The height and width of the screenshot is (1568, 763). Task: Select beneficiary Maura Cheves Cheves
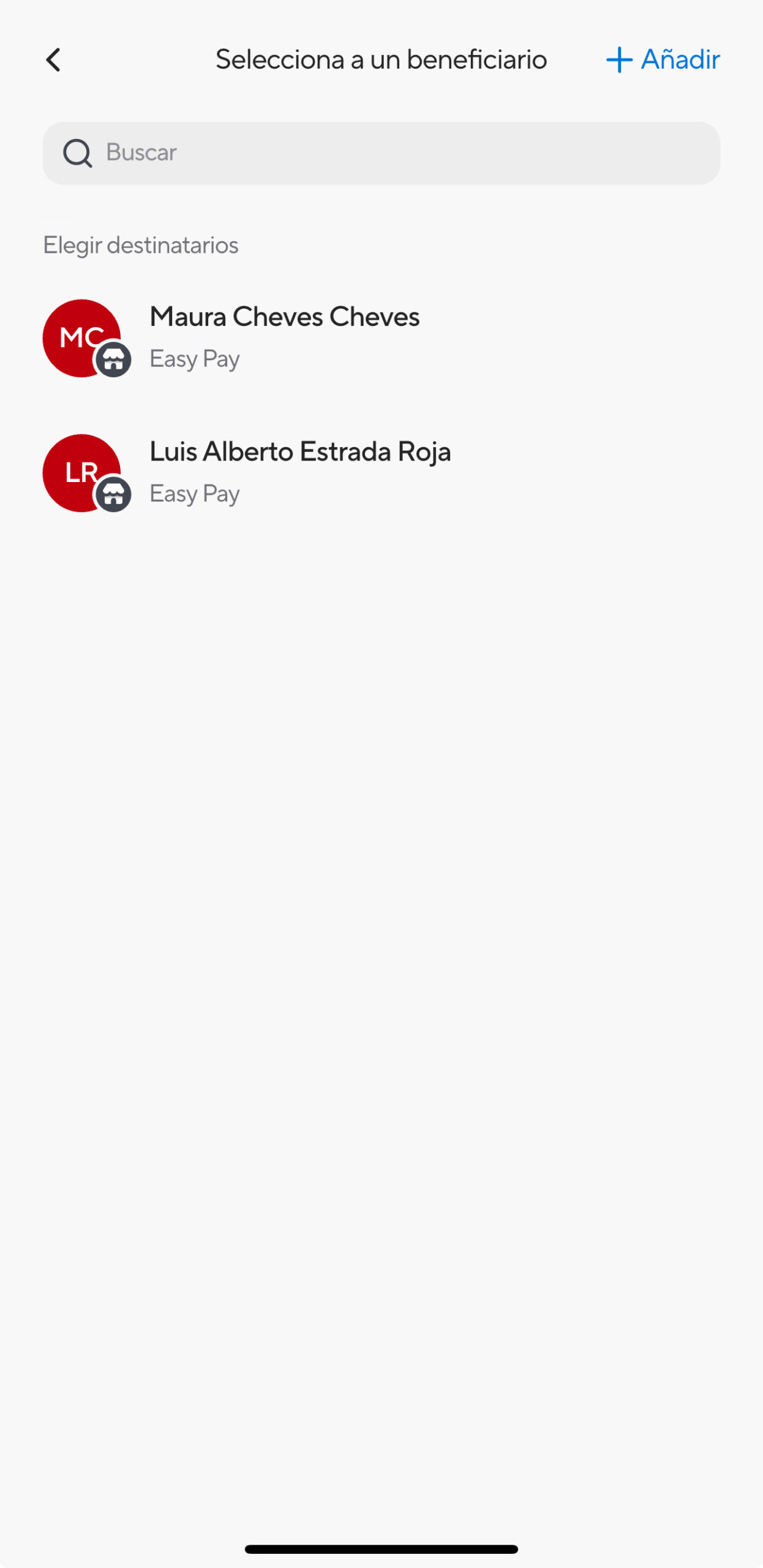[x=284, y=337]
